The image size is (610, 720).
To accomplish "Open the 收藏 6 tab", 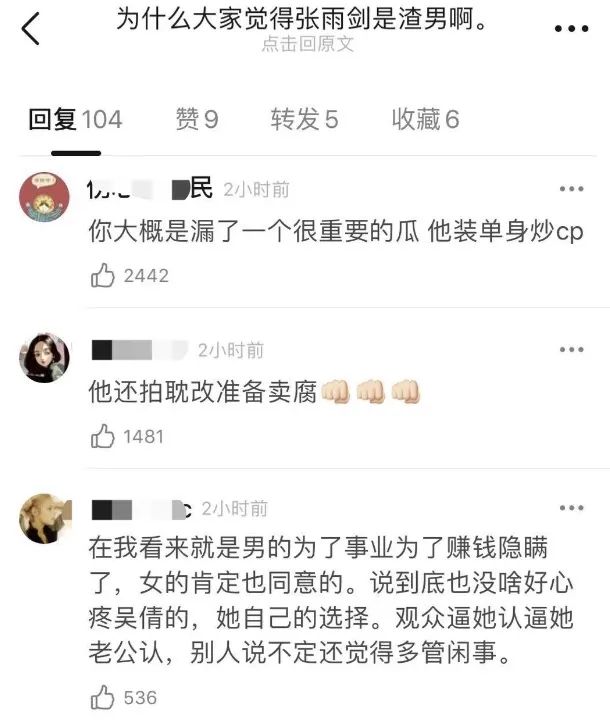I will click(x=425, y=120).
